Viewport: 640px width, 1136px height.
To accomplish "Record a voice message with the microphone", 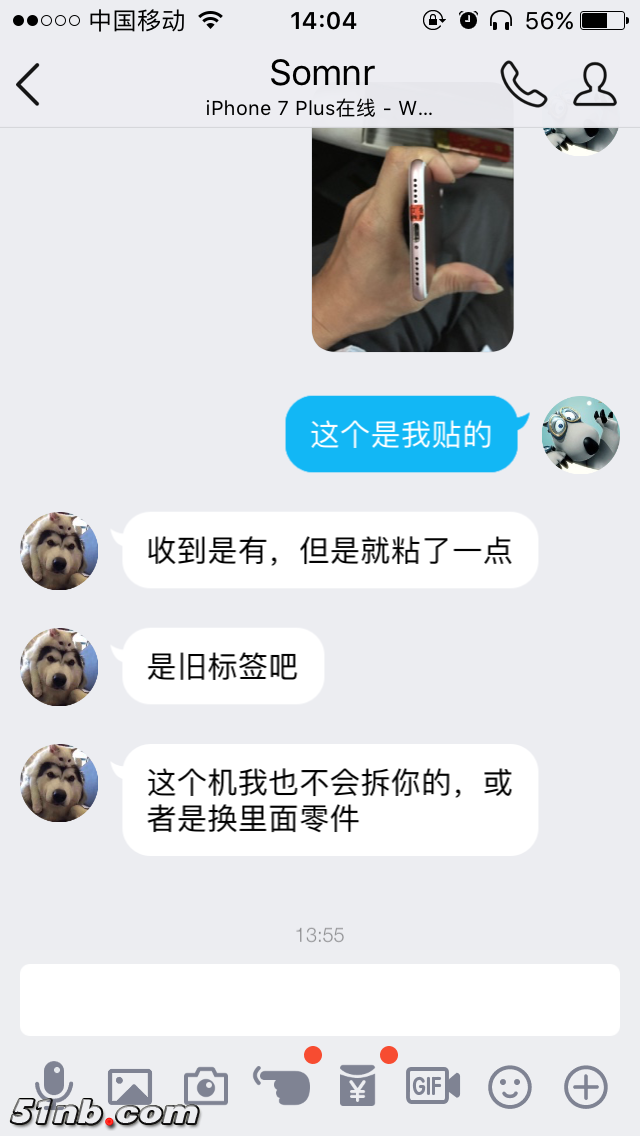I will coord(54,1085).
